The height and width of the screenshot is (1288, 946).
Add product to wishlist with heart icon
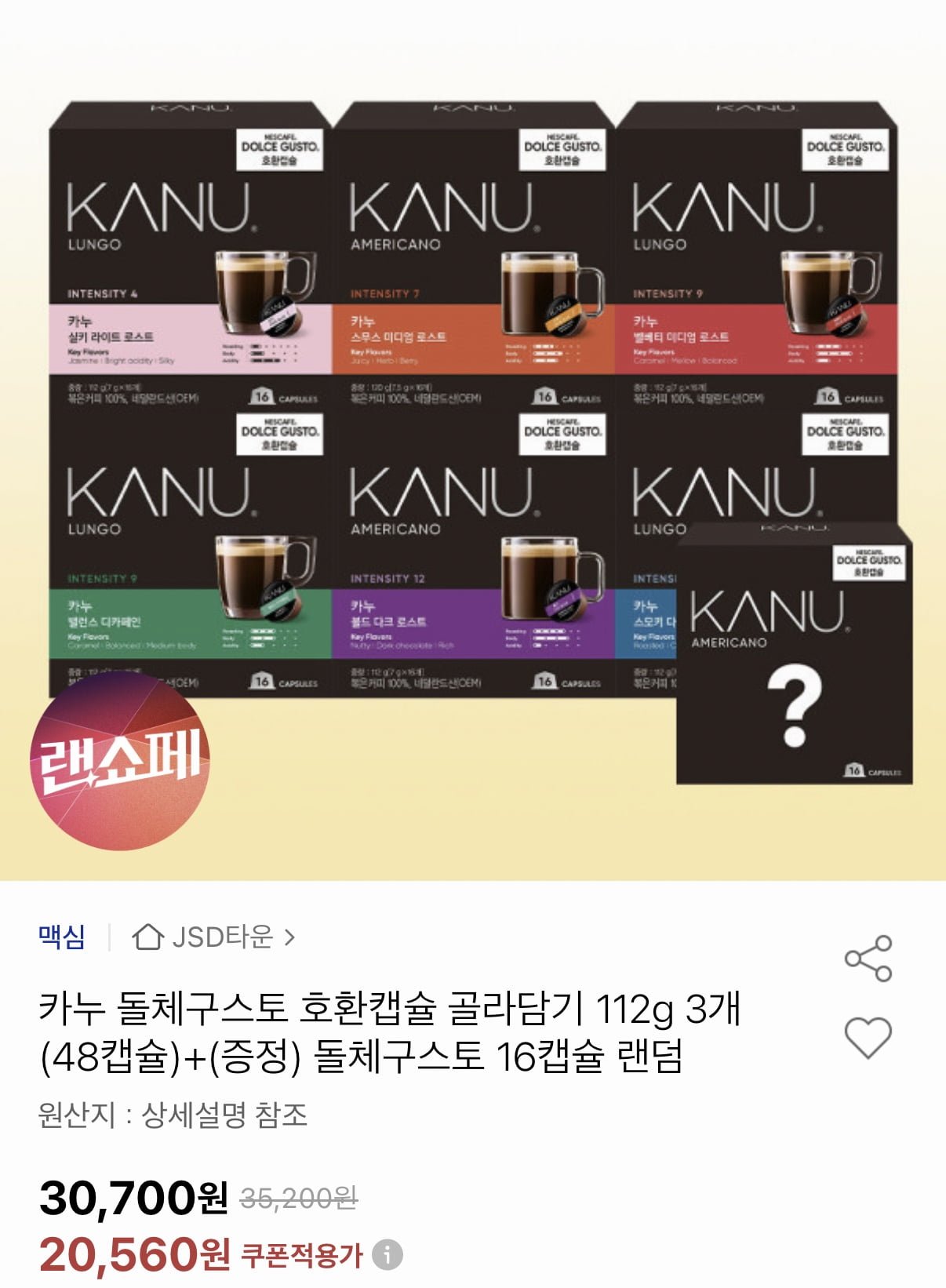point(868,1037)
